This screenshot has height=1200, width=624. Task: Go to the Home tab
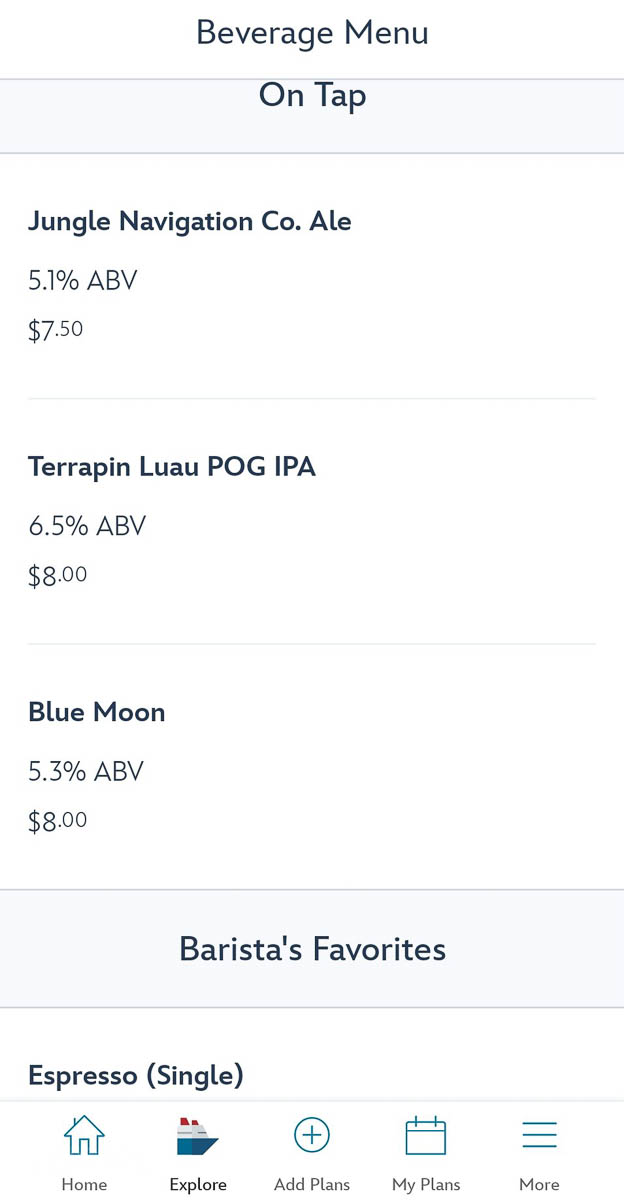[84, 1153]
